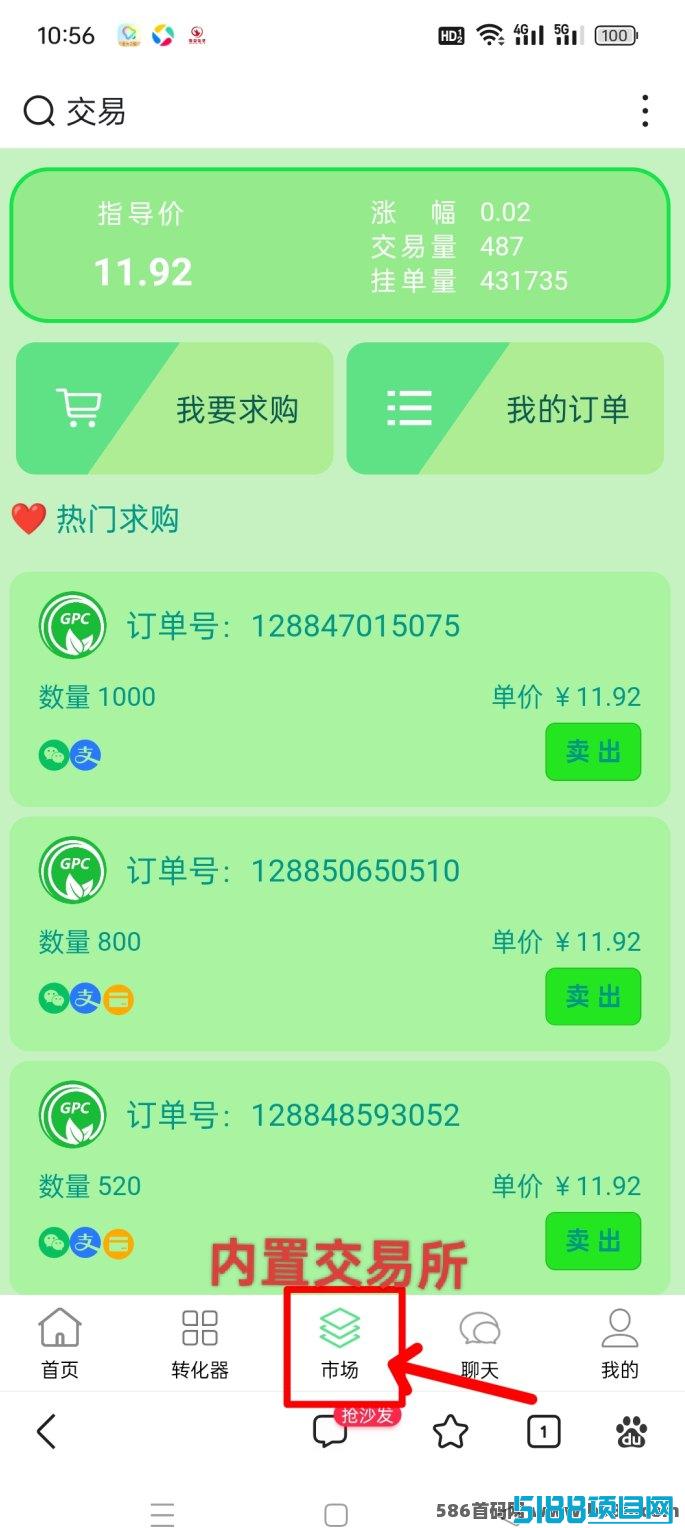Go to the 首页 tab
This screenshot has width=685, height=1528.
pos(60,1343)
